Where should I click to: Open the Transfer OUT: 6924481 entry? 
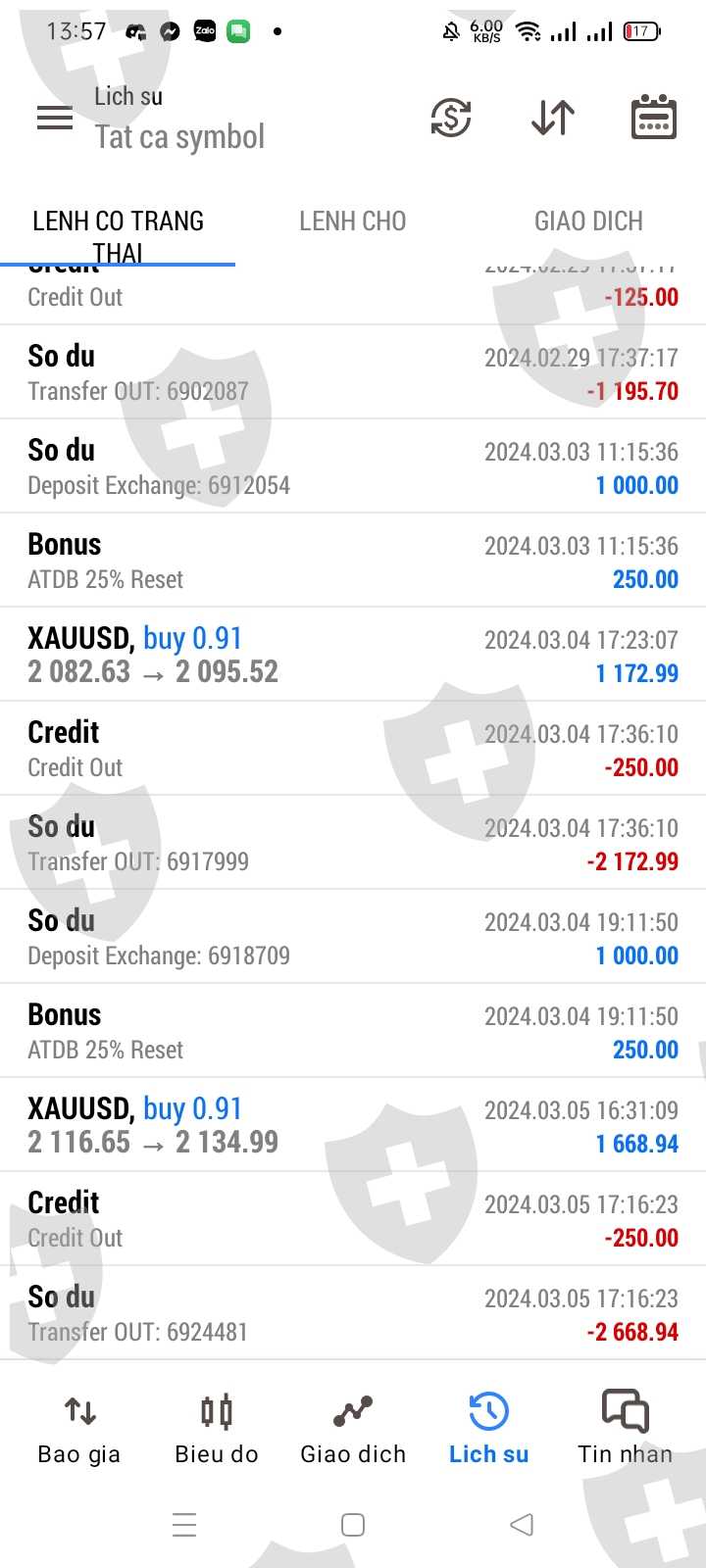coord(353,1313)
